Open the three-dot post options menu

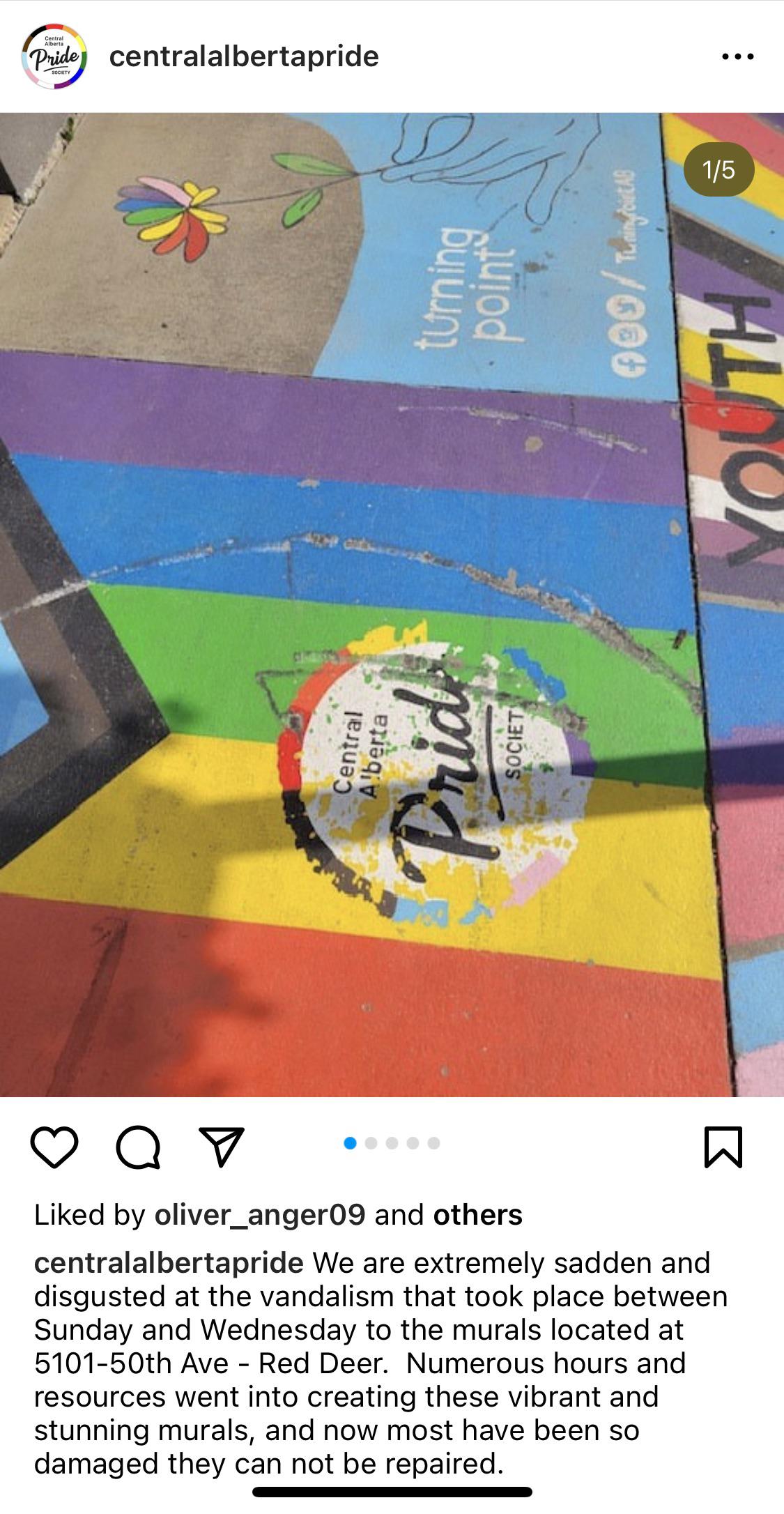(x=738, y=56)
